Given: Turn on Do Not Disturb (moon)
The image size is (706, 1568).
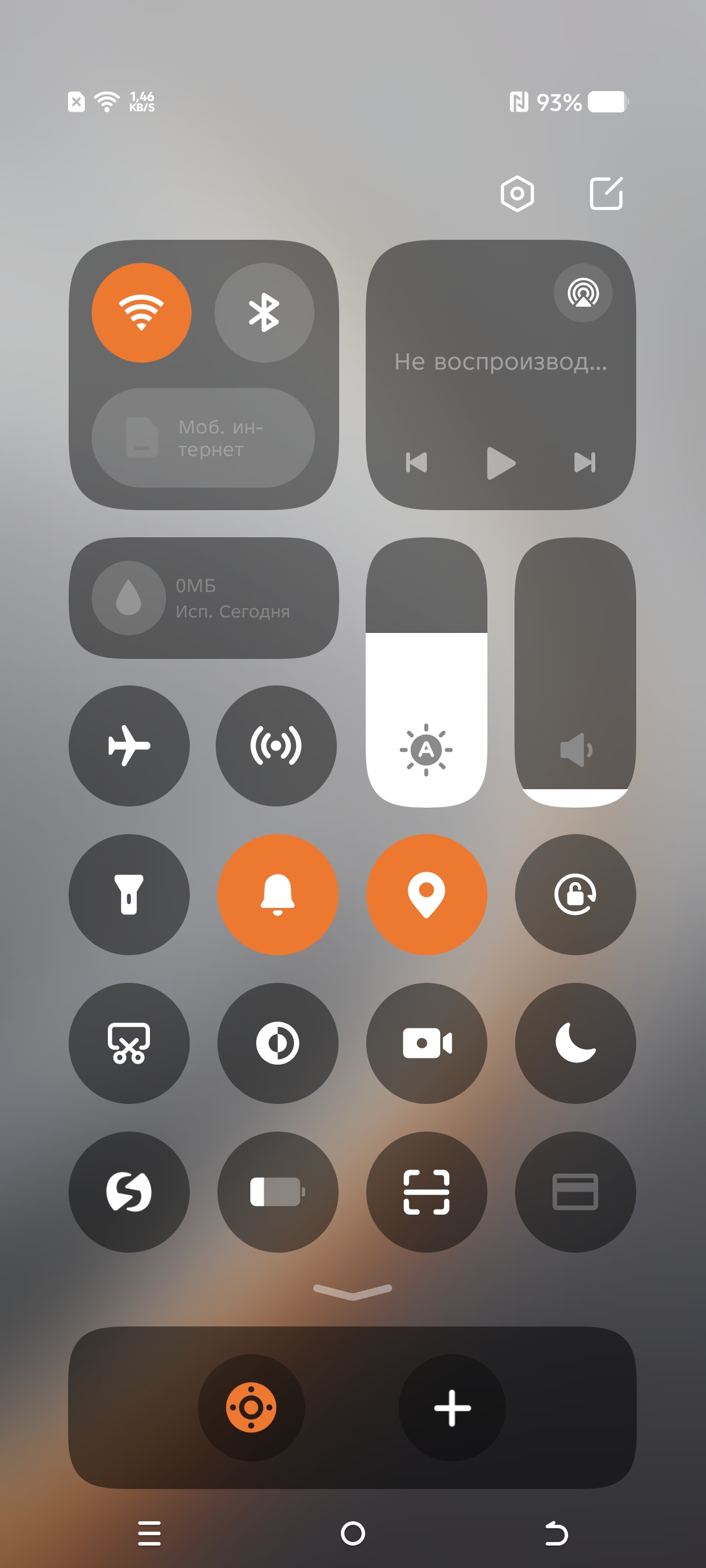Looking at the screenshot, I should tap(574, 1043).
